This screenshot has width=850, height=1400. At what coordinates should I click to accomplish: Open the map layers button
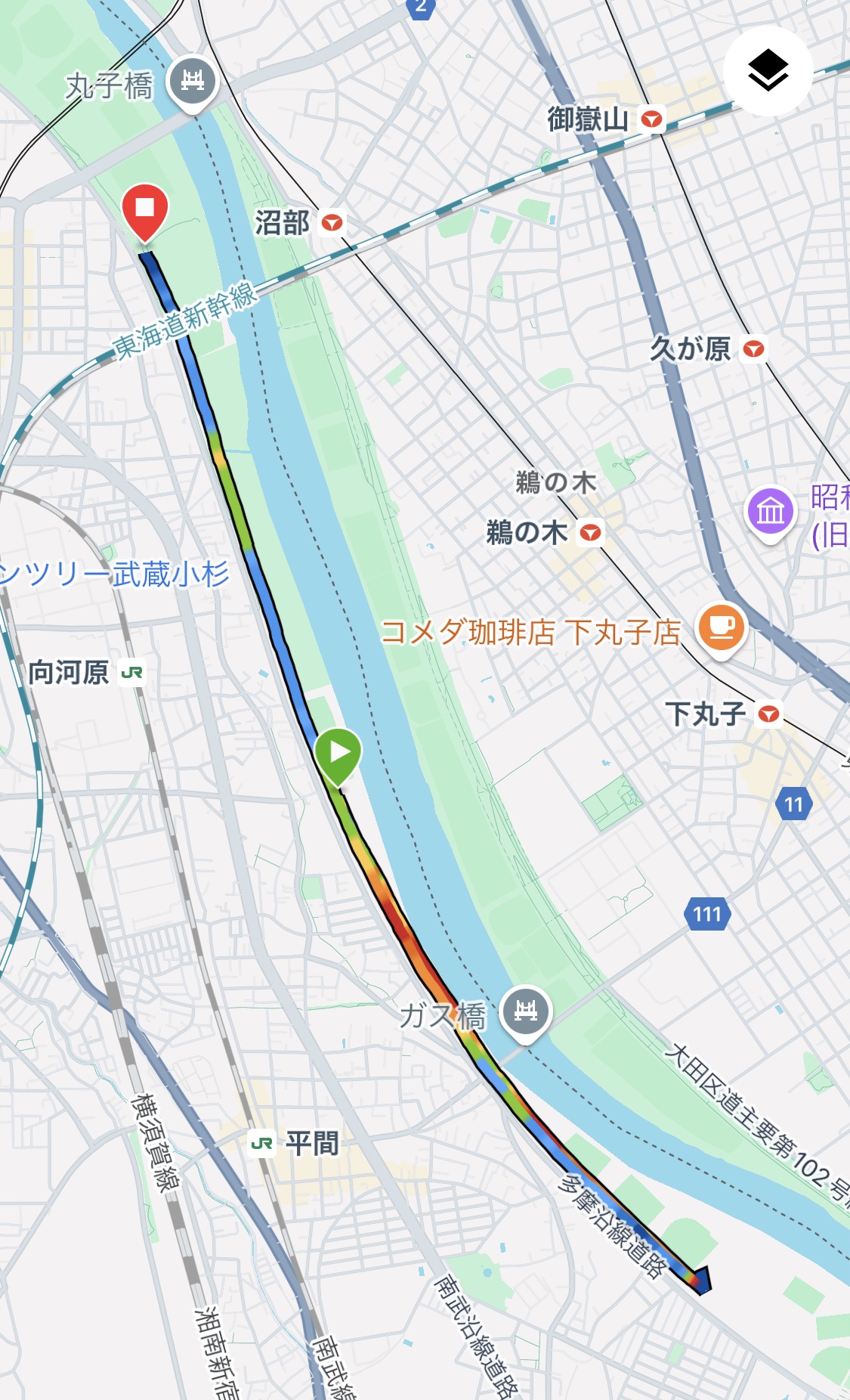tap(768, 70)
